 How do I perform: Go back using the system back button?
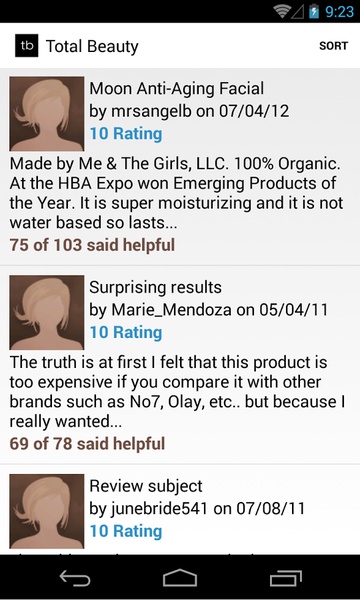pos(75,578)
